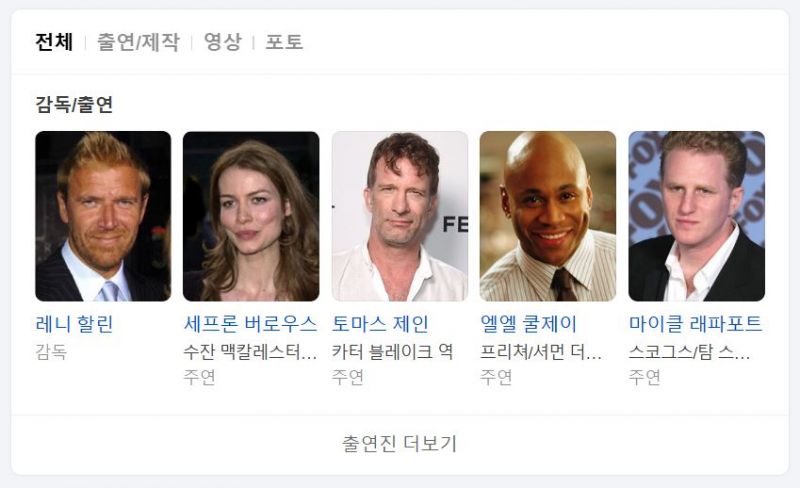Viewport: 800px width, 488px height.
Task: Open the 영상 tab
Action: [222, 42]
